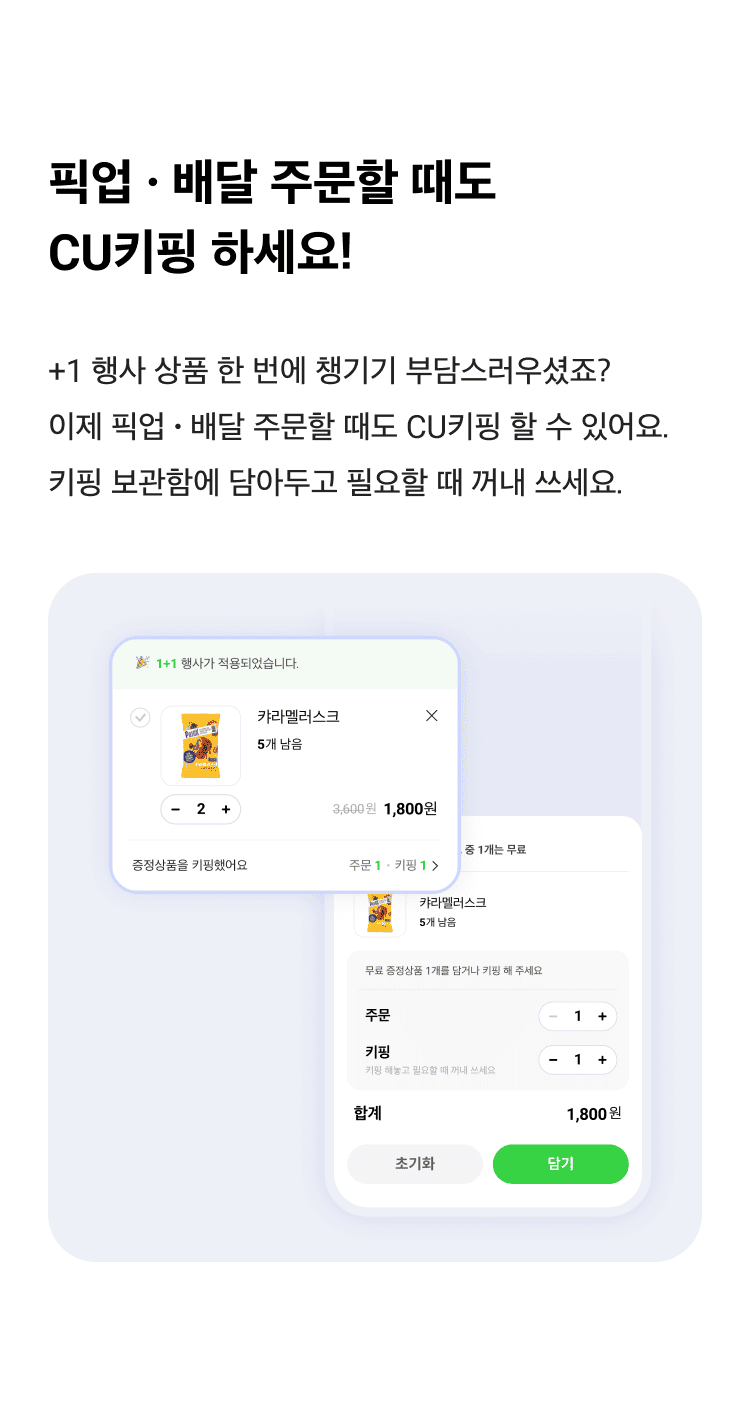Screen dimensions: 750x1422
Task: Tap the plus icon next to 주문
Action: point(602,1016)
